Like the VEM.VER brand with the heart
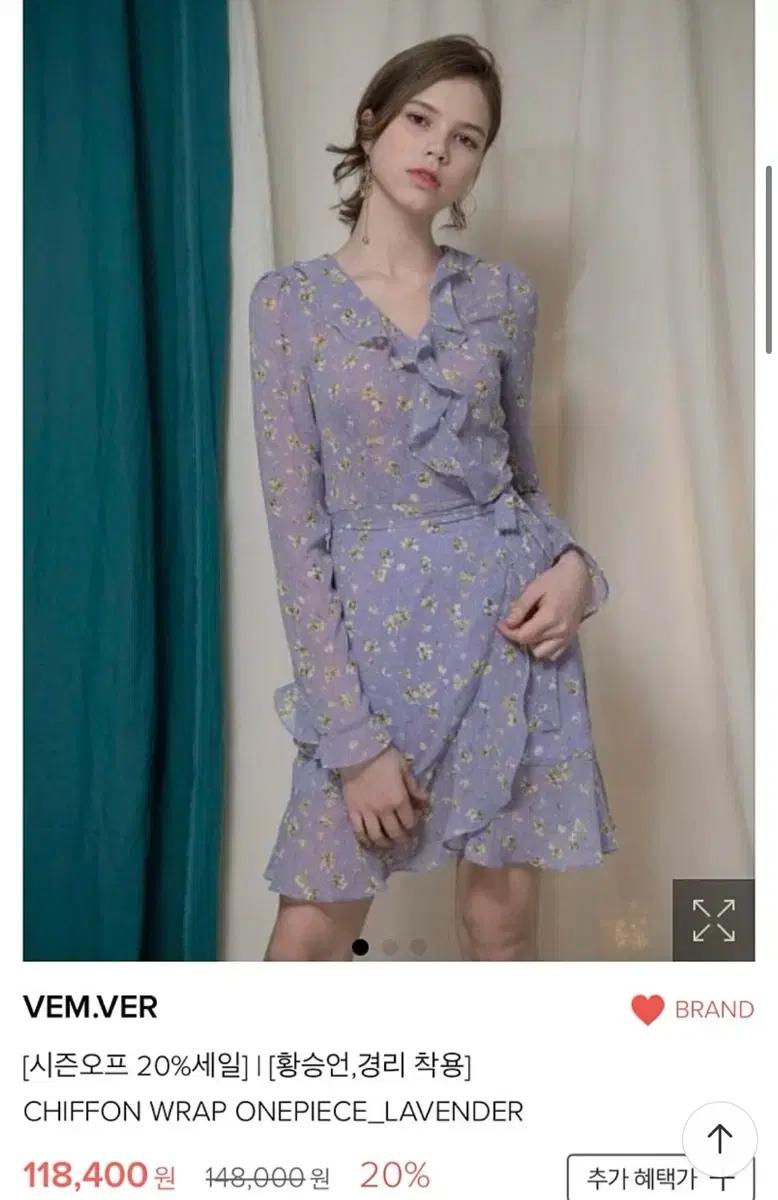778x1200 pixels. tap(648, 1010)
